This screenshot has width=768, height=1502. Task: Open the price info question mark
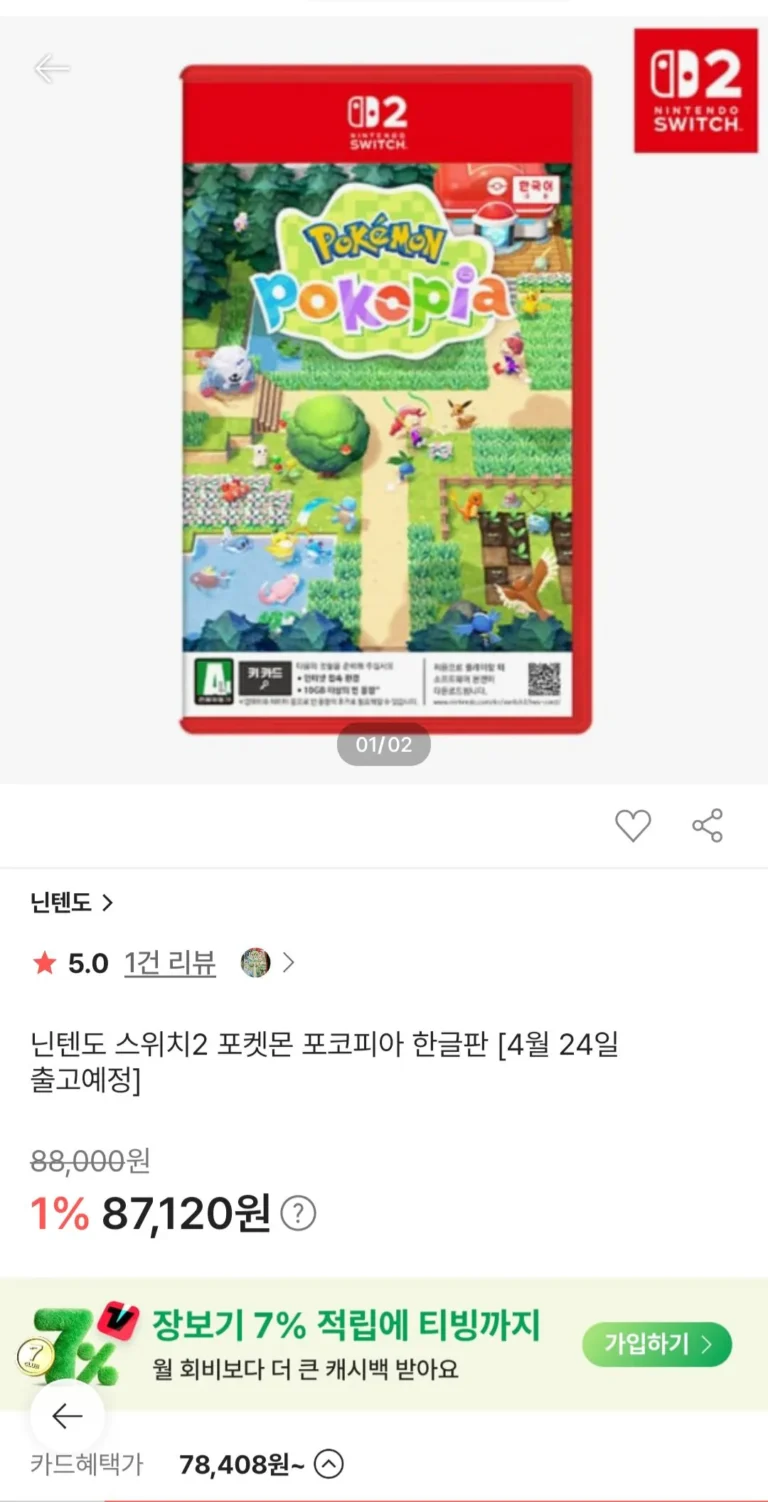[x=298, y=1214]
